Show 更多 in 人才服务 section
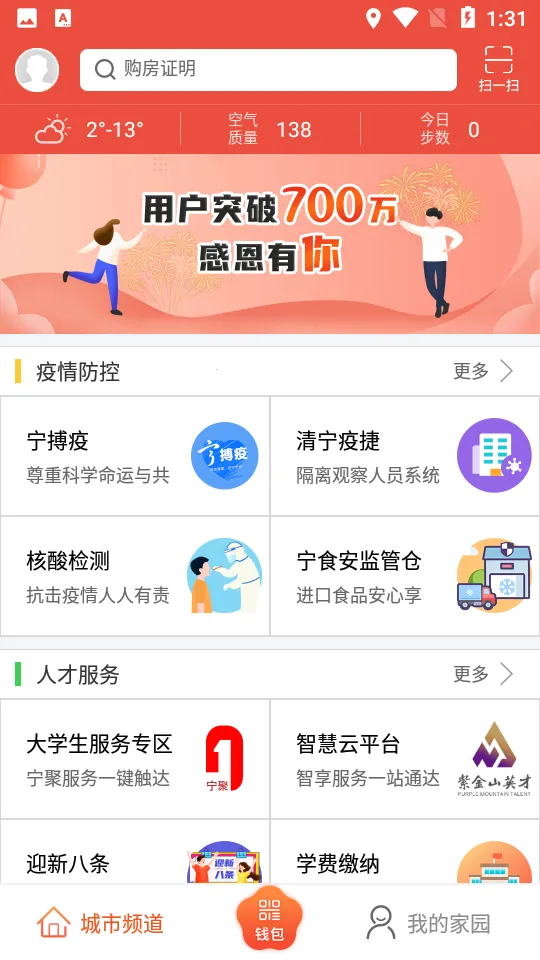Screen dimensions: 540x960 pyautogui.click(x=483, y=674)
